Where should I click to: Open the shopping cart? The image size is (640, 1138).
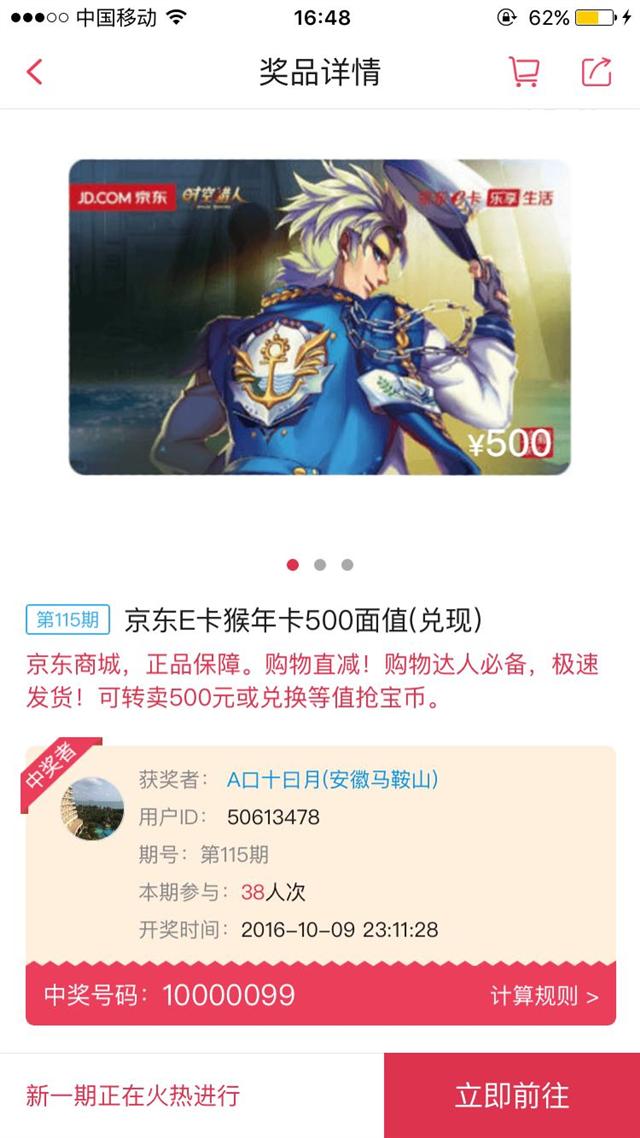pyautogui.click(x=524, y=72)
